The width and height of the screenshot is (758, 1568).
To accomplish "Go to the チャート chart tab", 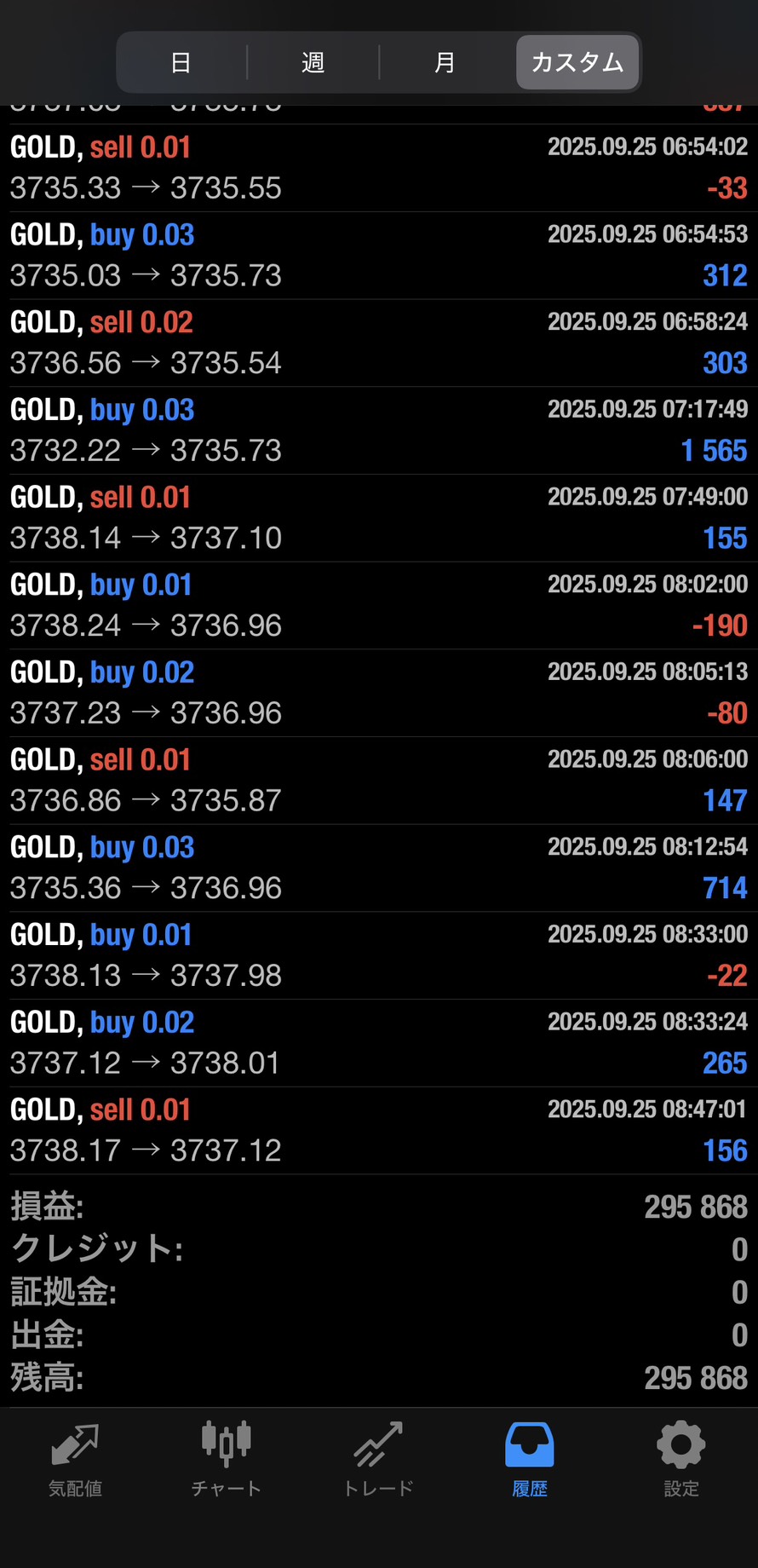I will tap(226, 1459).
